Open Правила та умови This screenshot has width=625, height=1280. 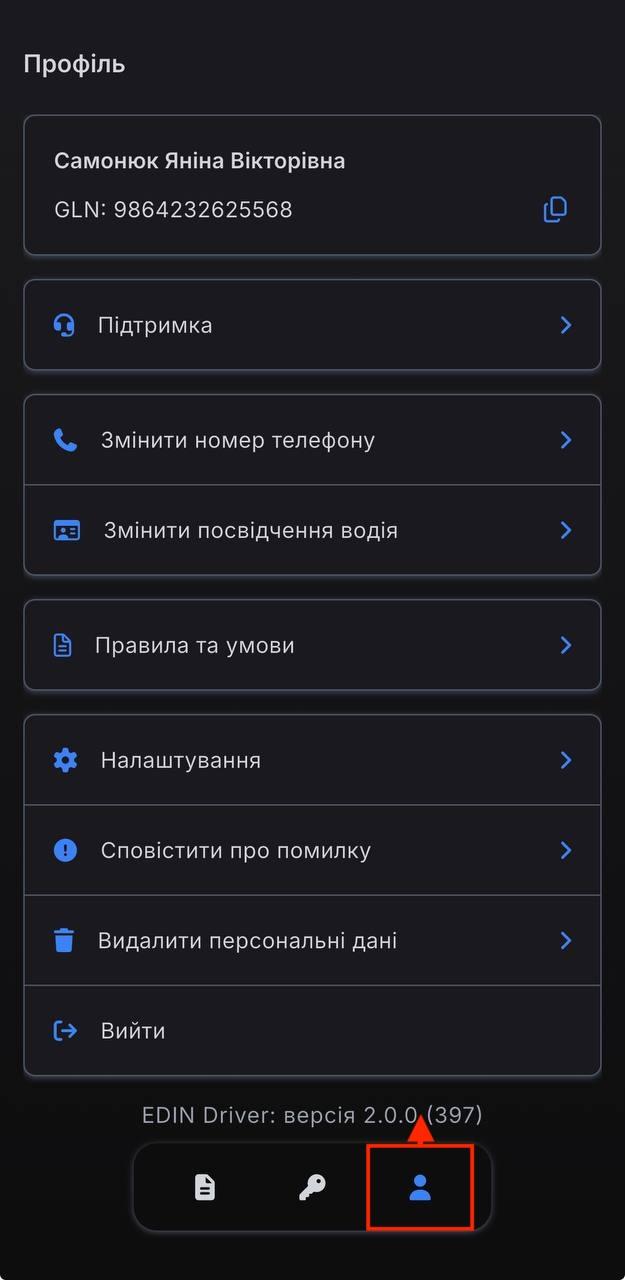point(312,645)
